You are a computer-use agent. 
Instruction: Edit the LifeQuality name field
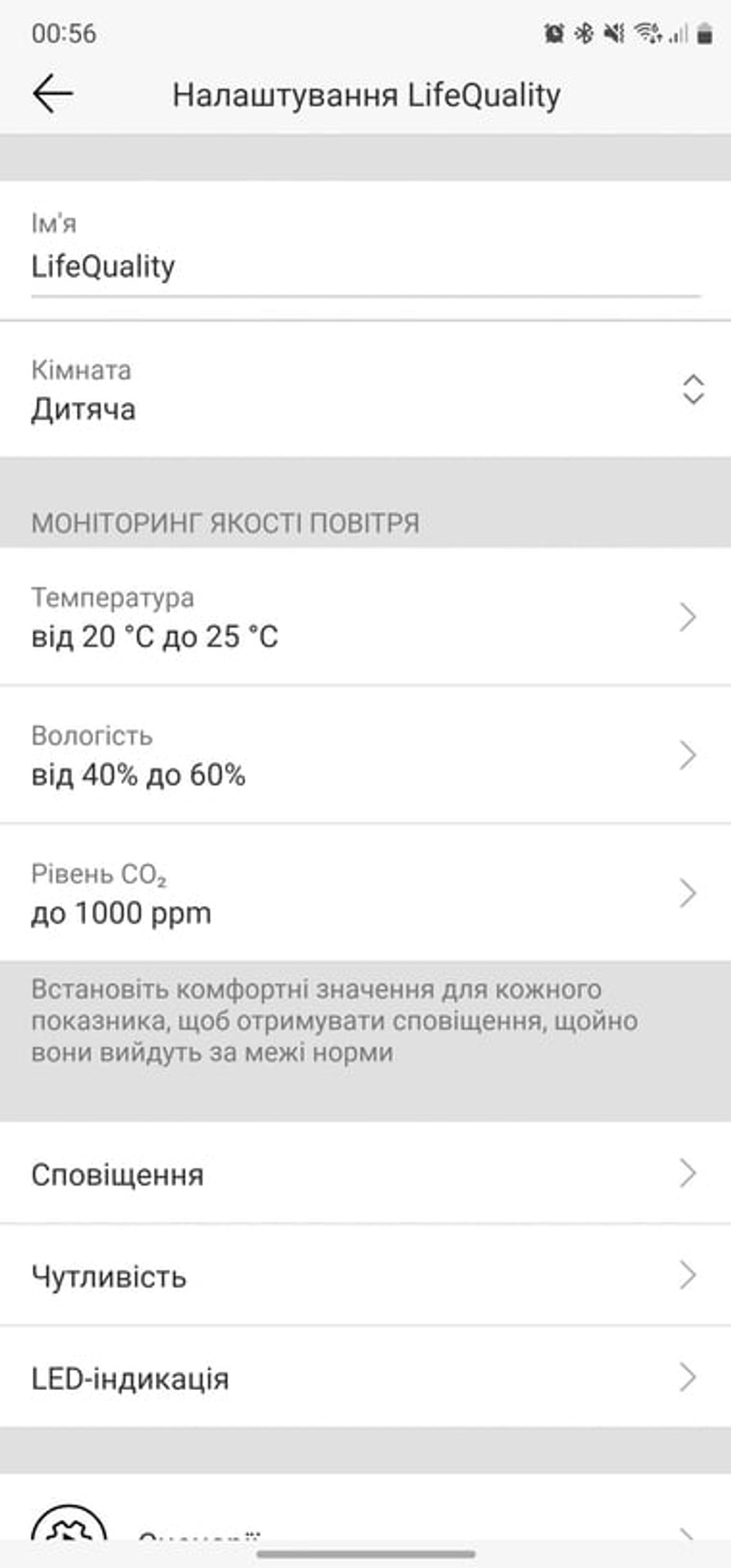click(x=365, y=267)
